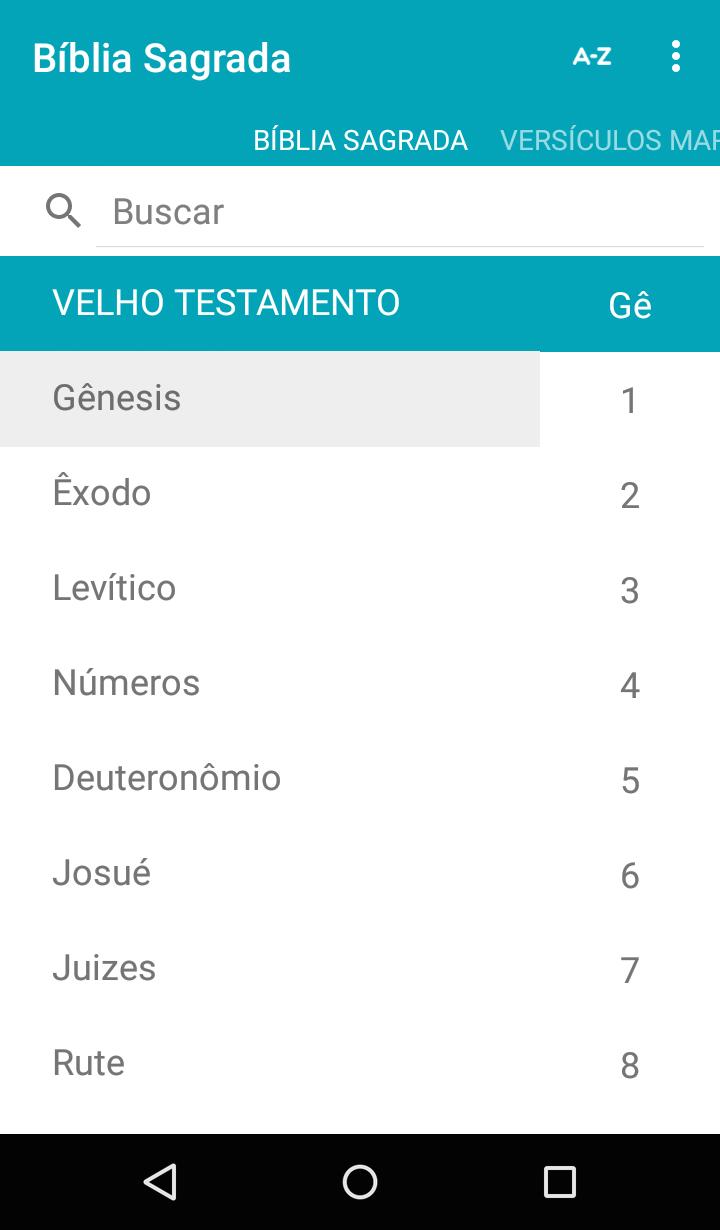Open chapter 8 in the chapter column

point(630,1065)
